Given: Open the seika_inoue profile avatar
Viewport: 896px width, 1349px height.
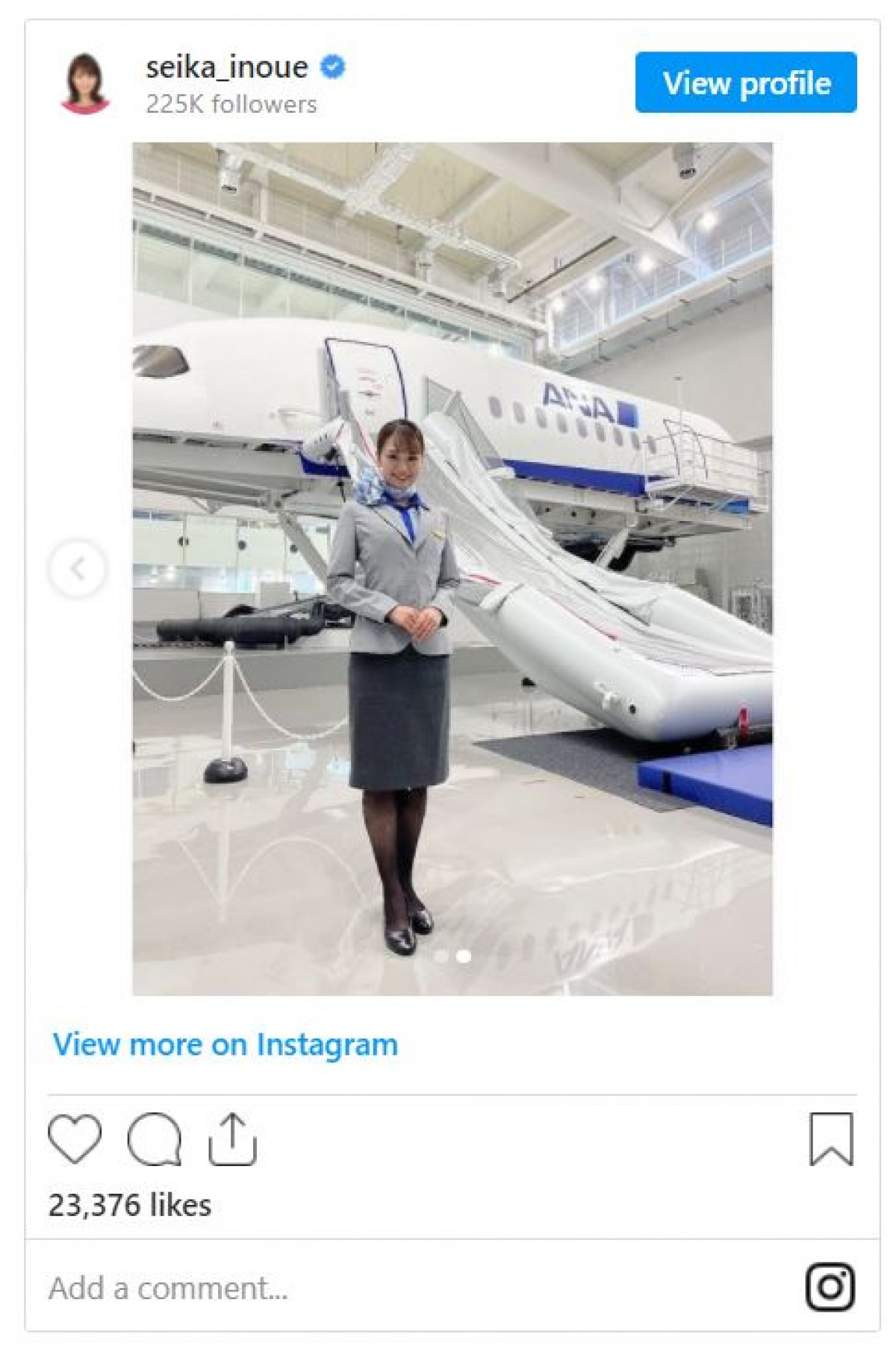Looking at the screenshot, I should coord(85,82).
